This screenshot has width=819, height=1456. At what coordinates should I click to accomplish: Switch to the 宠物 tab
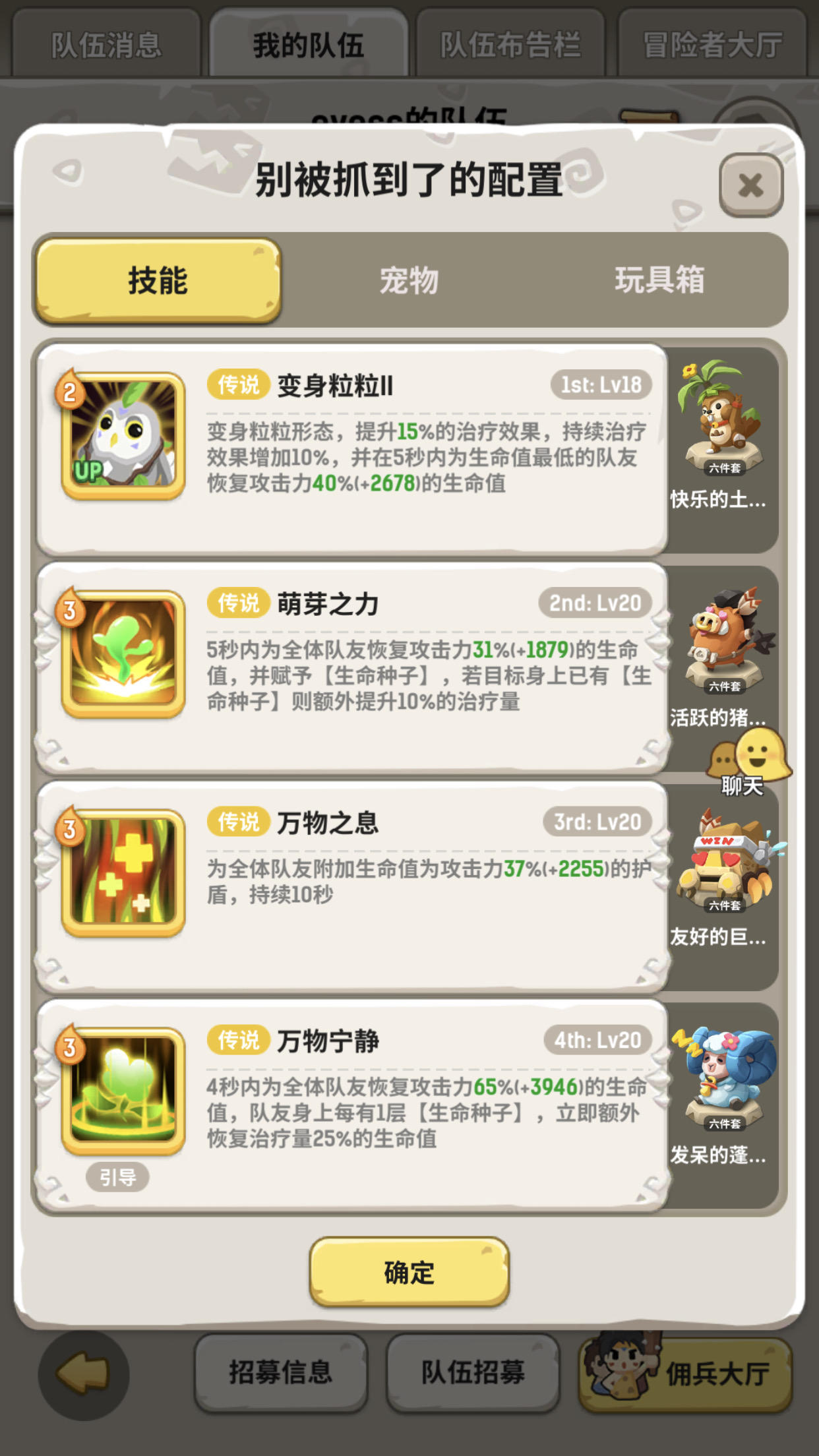[409, 280]
